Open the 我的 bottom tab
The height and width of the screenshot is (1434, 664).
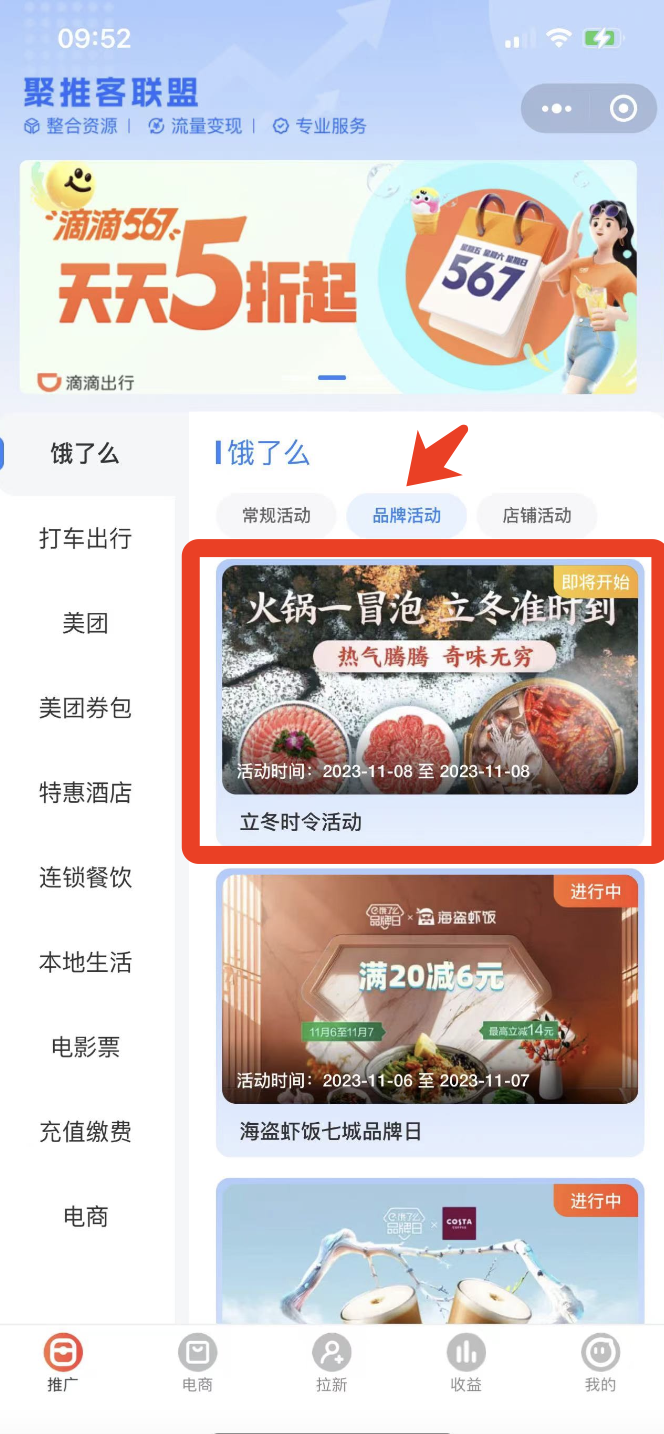[x=600, y=1364]
